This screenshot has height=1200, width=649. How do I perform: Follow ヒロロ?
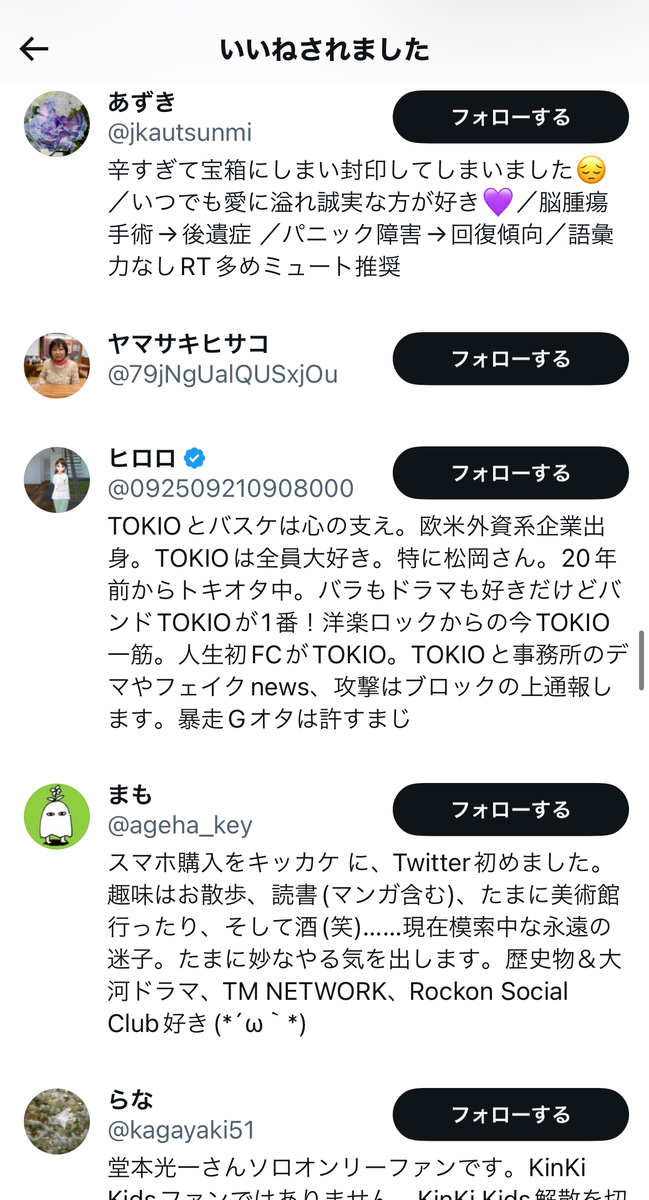[x=510, y=473]
